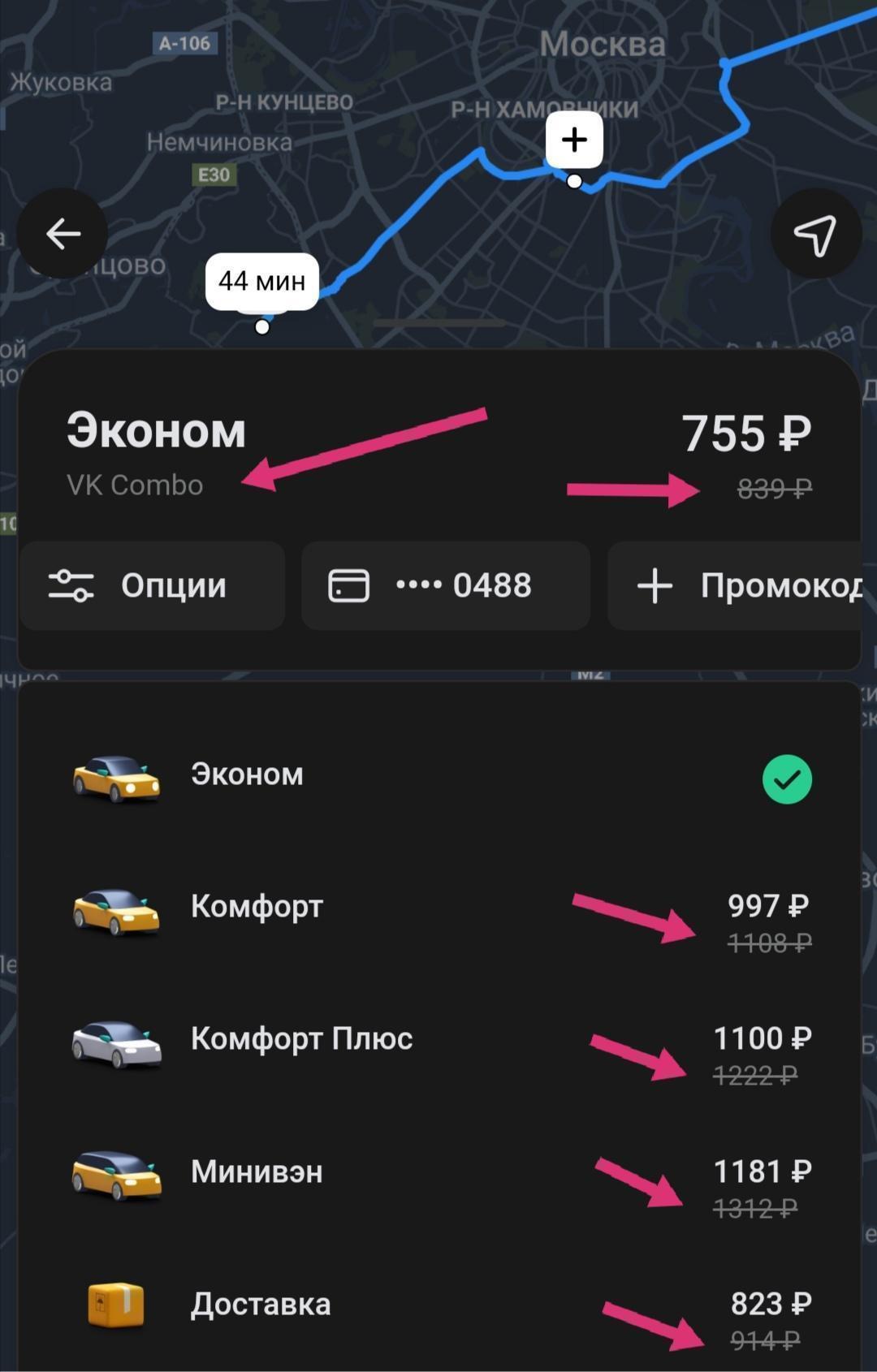This screenshot has height=1372, width=877.
Task: Center map on my location
Action: tap(815, 235)
